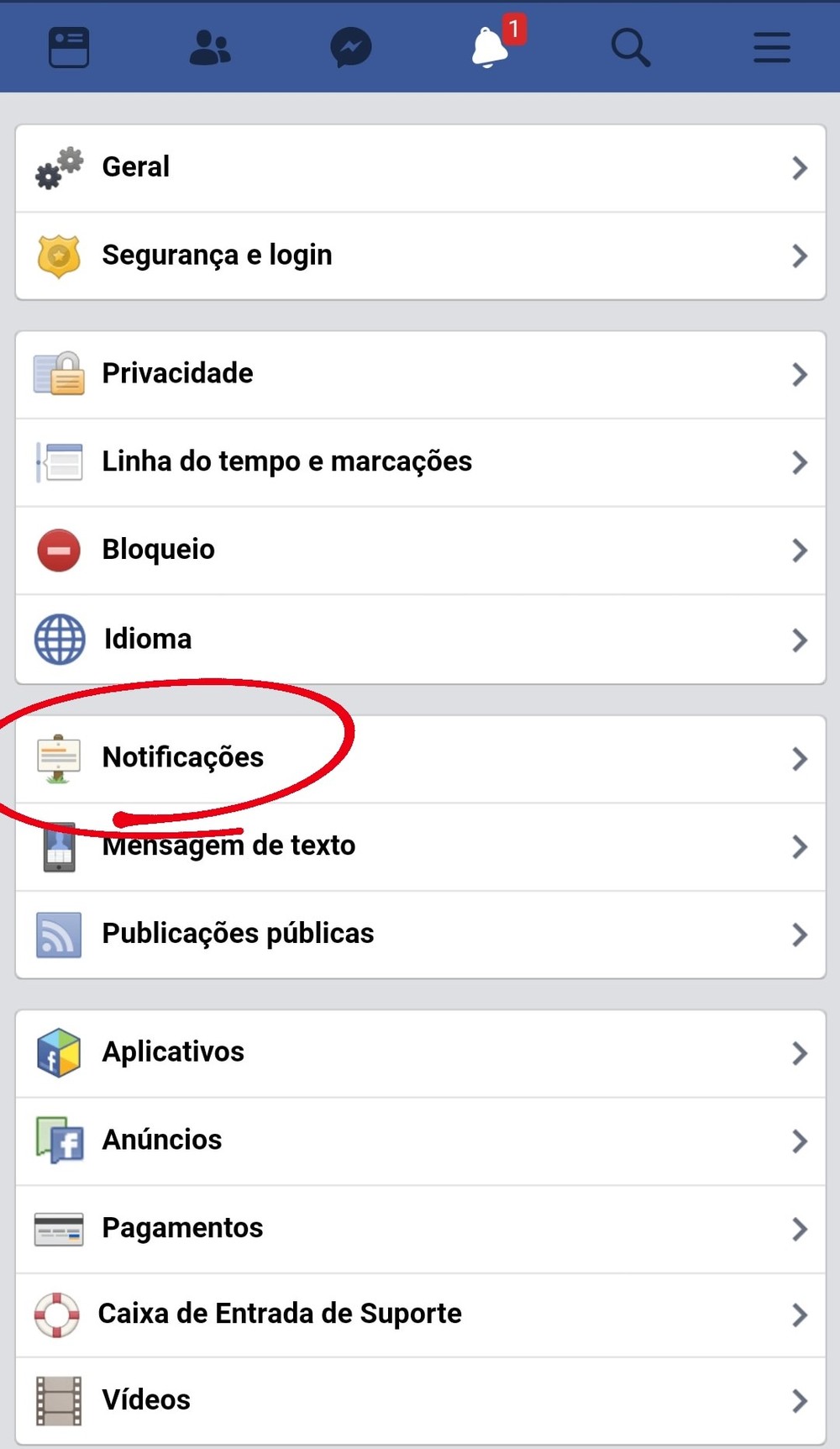
Task: Go to Privacidade settings
Action: pyautogui.click(x=420, y=374)
